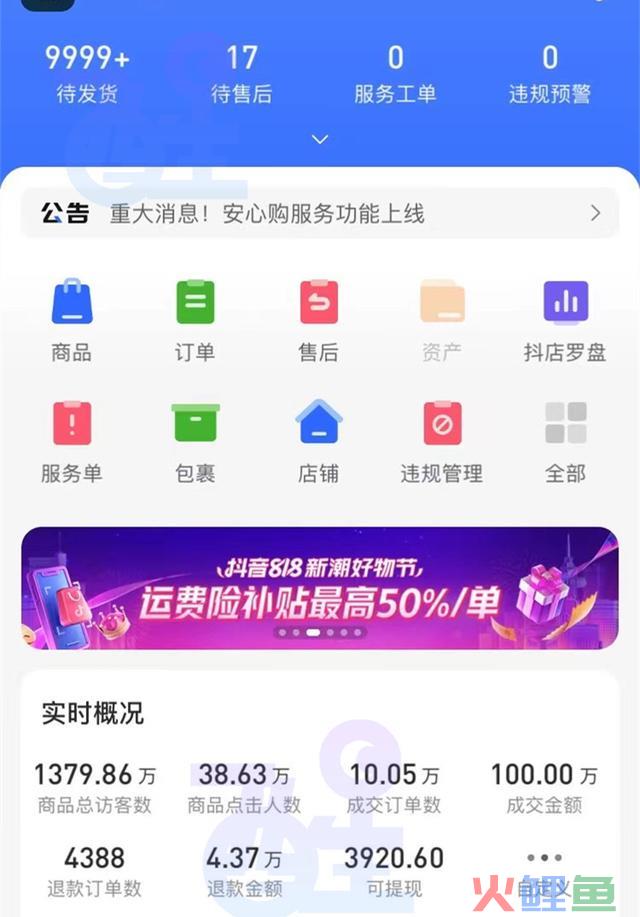
Task: Show 全部 all functions
Action: pos(565,442)
